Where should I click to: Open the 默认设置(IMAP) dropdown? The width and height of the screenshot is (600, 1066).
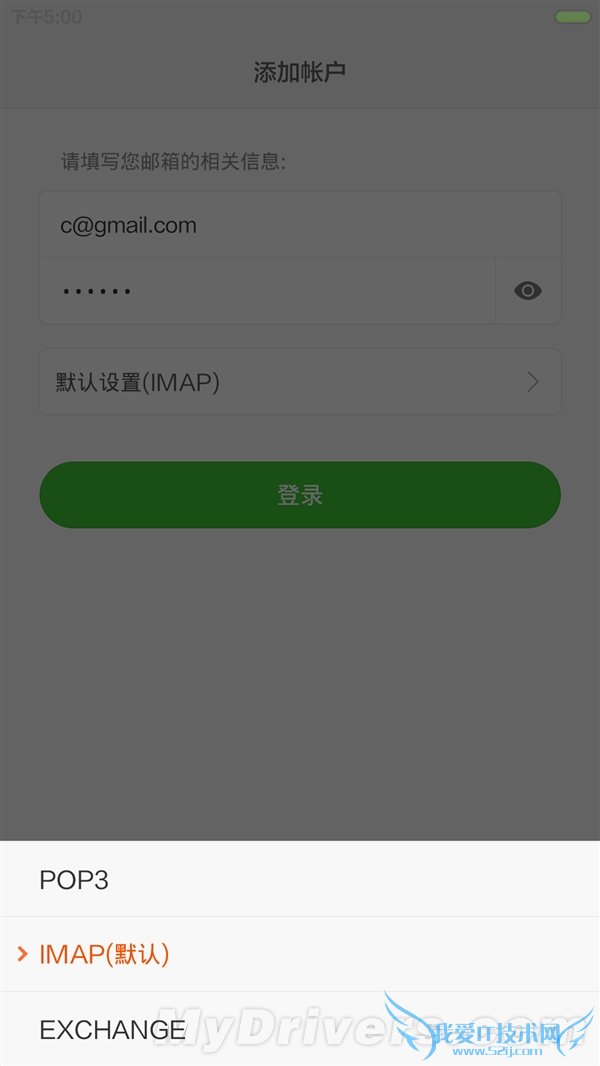(x=300, y=382)
